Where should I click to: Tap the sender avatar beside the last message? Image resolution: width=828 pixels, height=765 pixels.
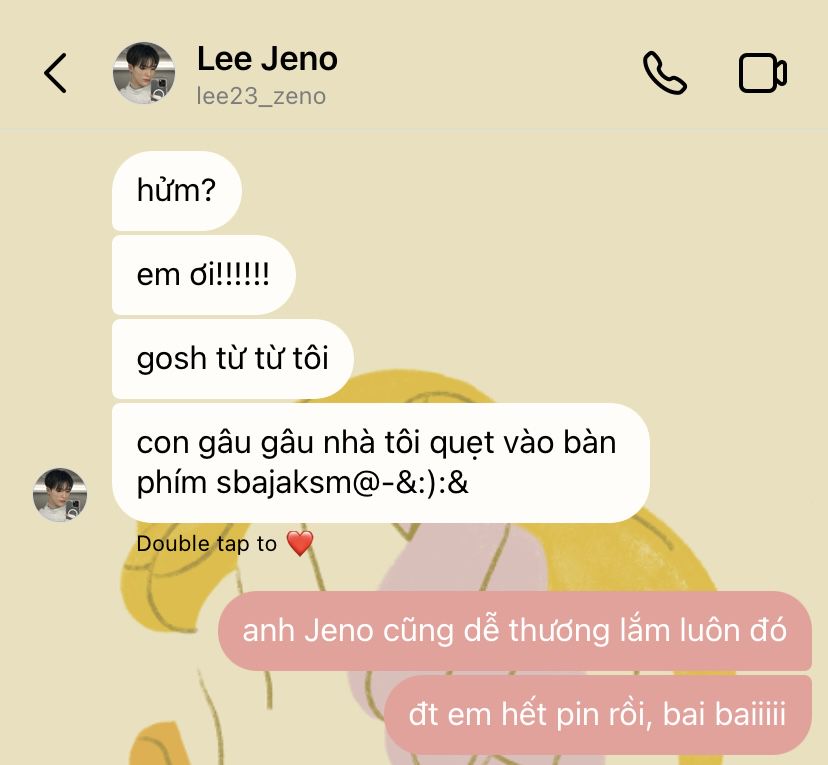point(60,495)
